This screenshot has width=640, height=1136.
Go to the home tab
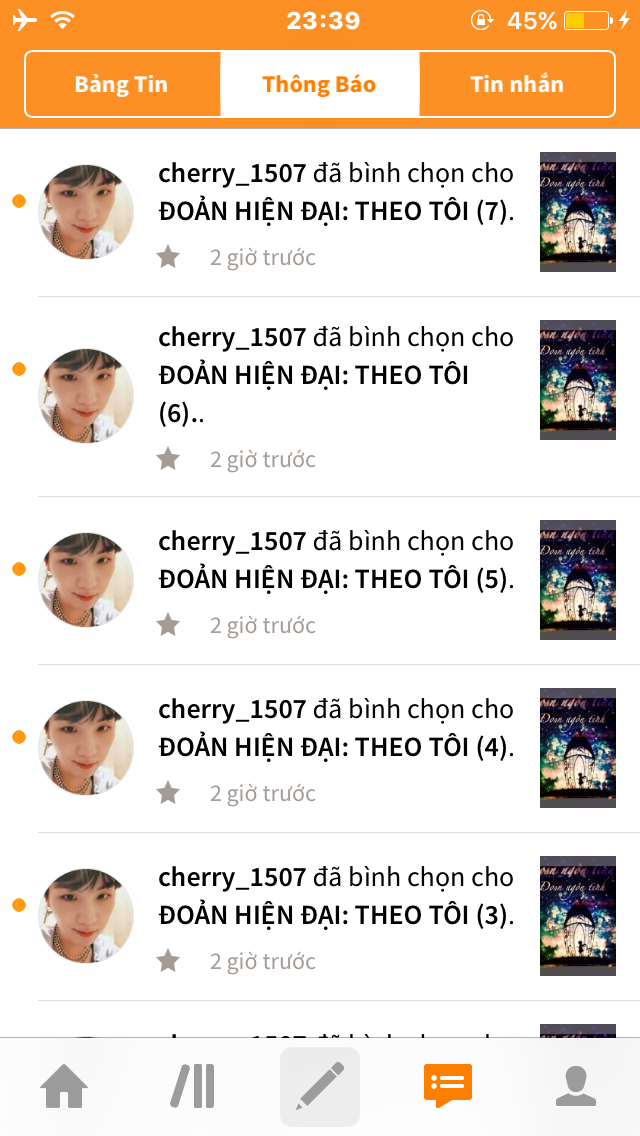64,1086
